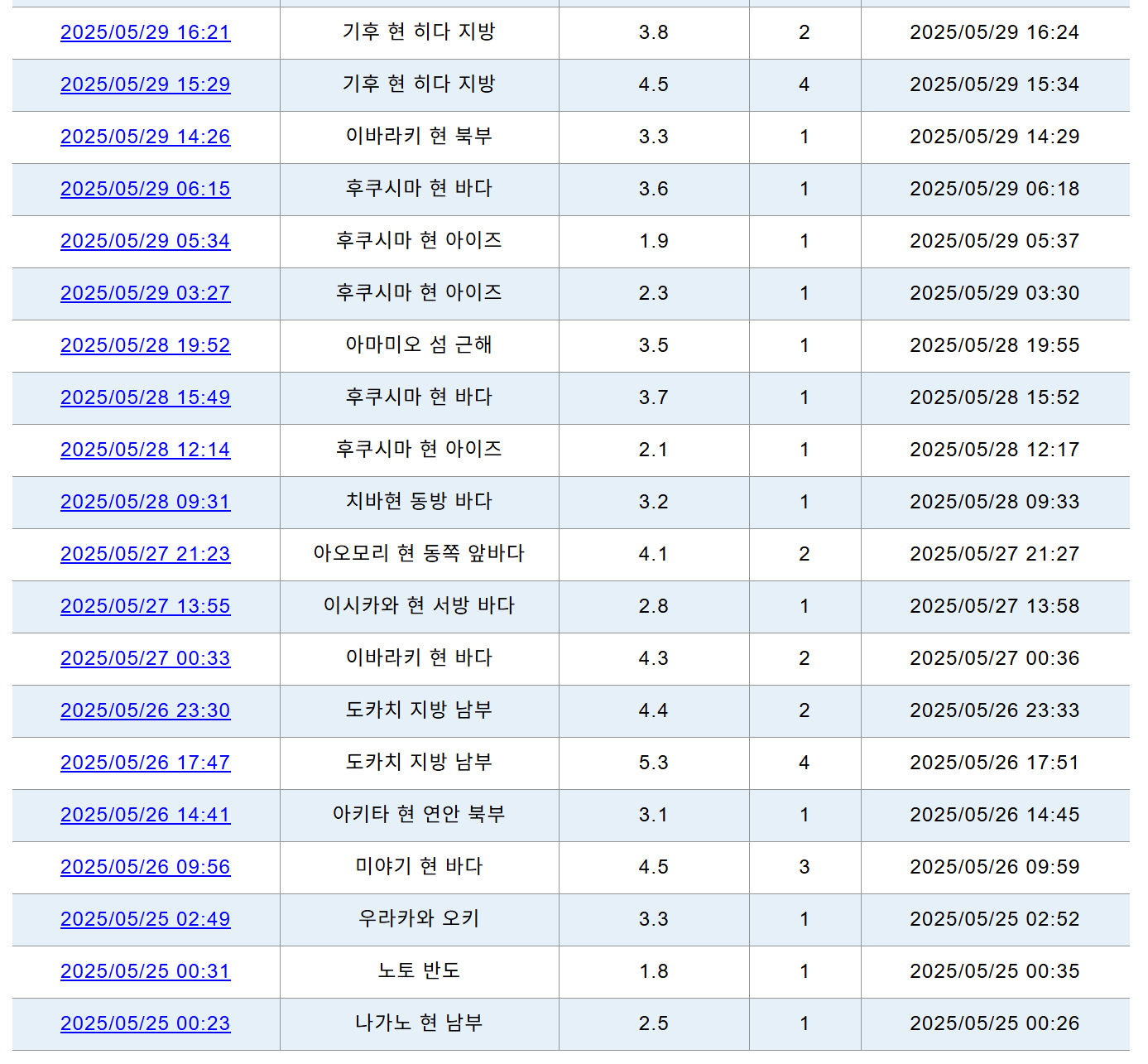Open the 2025/05/27 21:23 earthquake report
Screen dimensions: 1148x1064
tap(145, 554)
